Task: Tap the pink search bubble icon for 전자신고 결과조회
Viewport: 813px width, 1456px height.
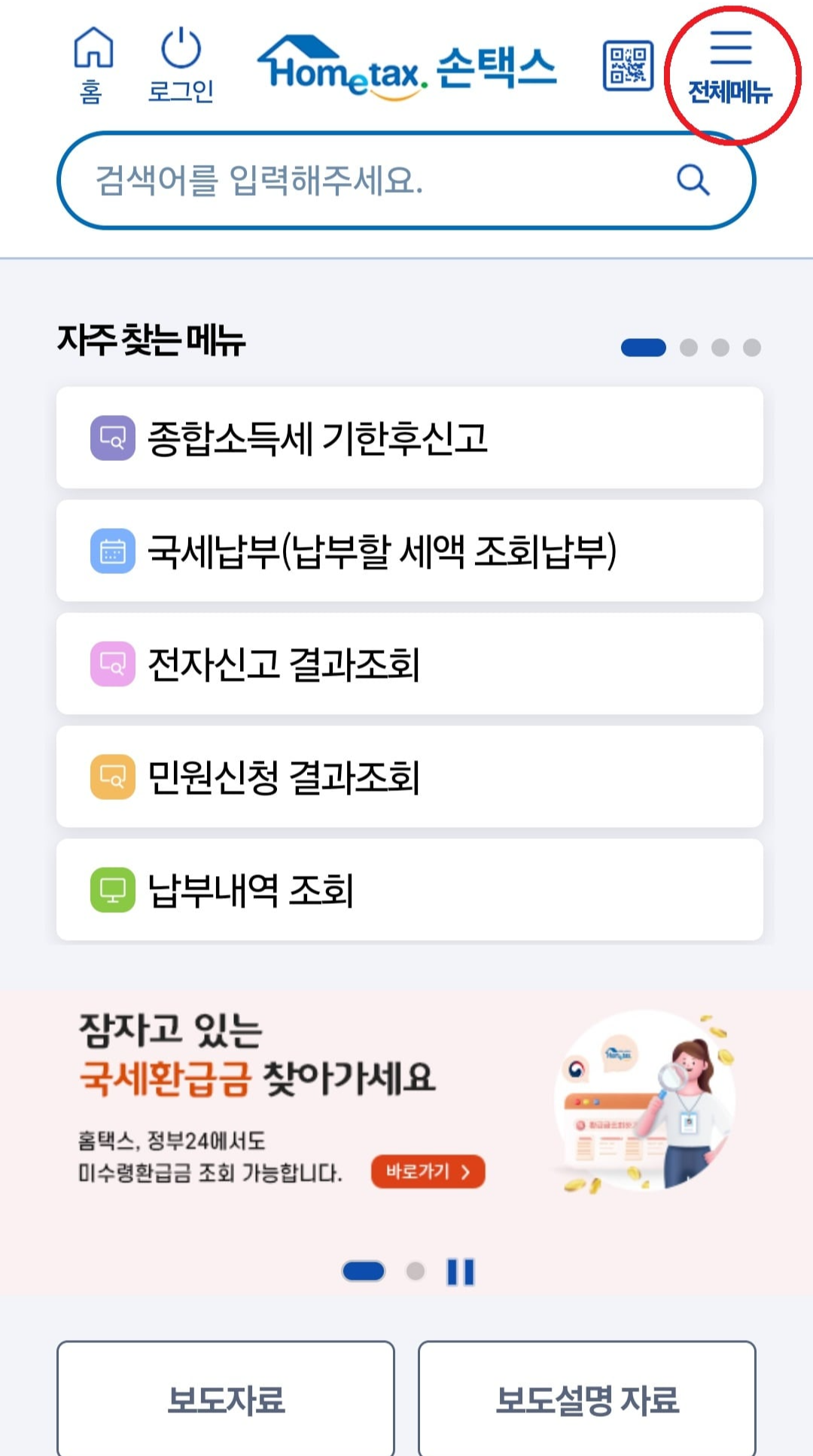Action: (111, 664)
